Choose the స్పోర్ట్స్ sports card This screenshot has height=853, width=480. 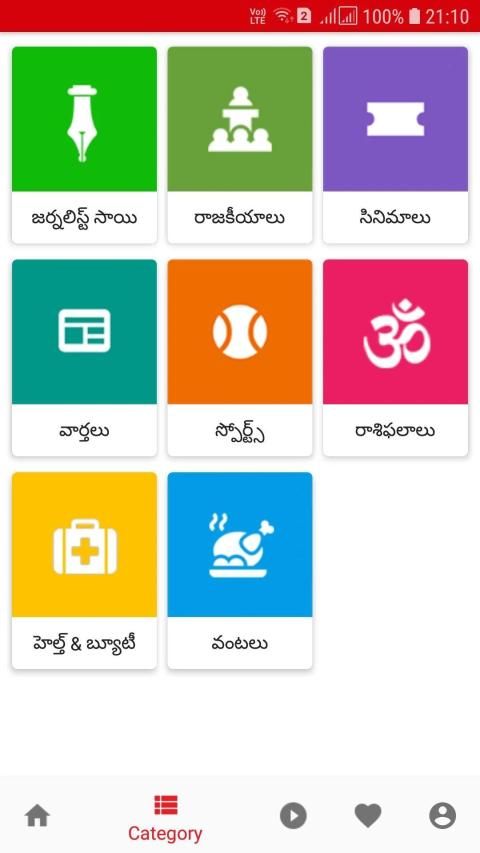[x=240, y=357]
